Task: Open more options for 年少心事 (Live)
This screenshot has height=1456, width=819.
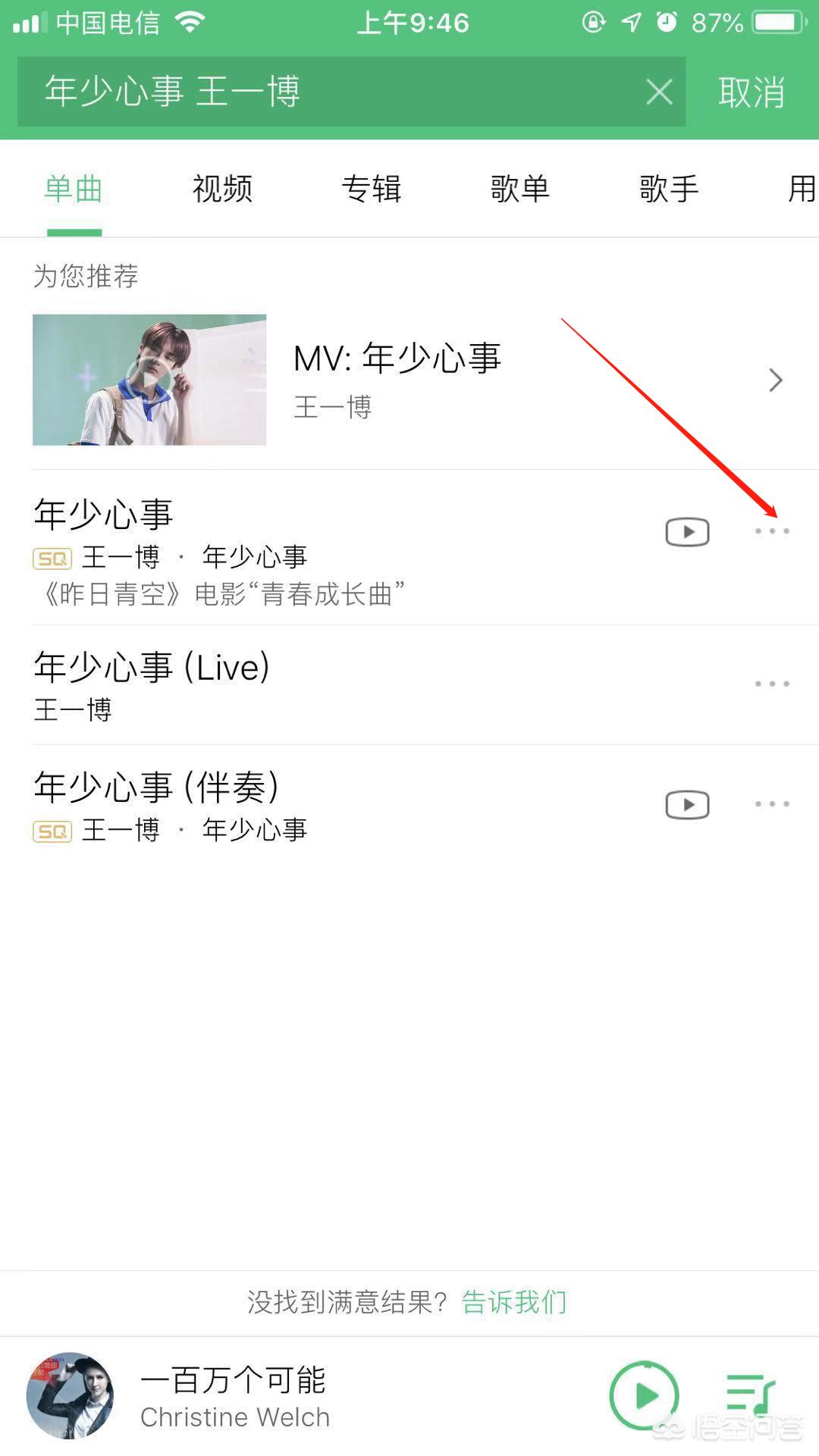Action: [x=772, y=684]
